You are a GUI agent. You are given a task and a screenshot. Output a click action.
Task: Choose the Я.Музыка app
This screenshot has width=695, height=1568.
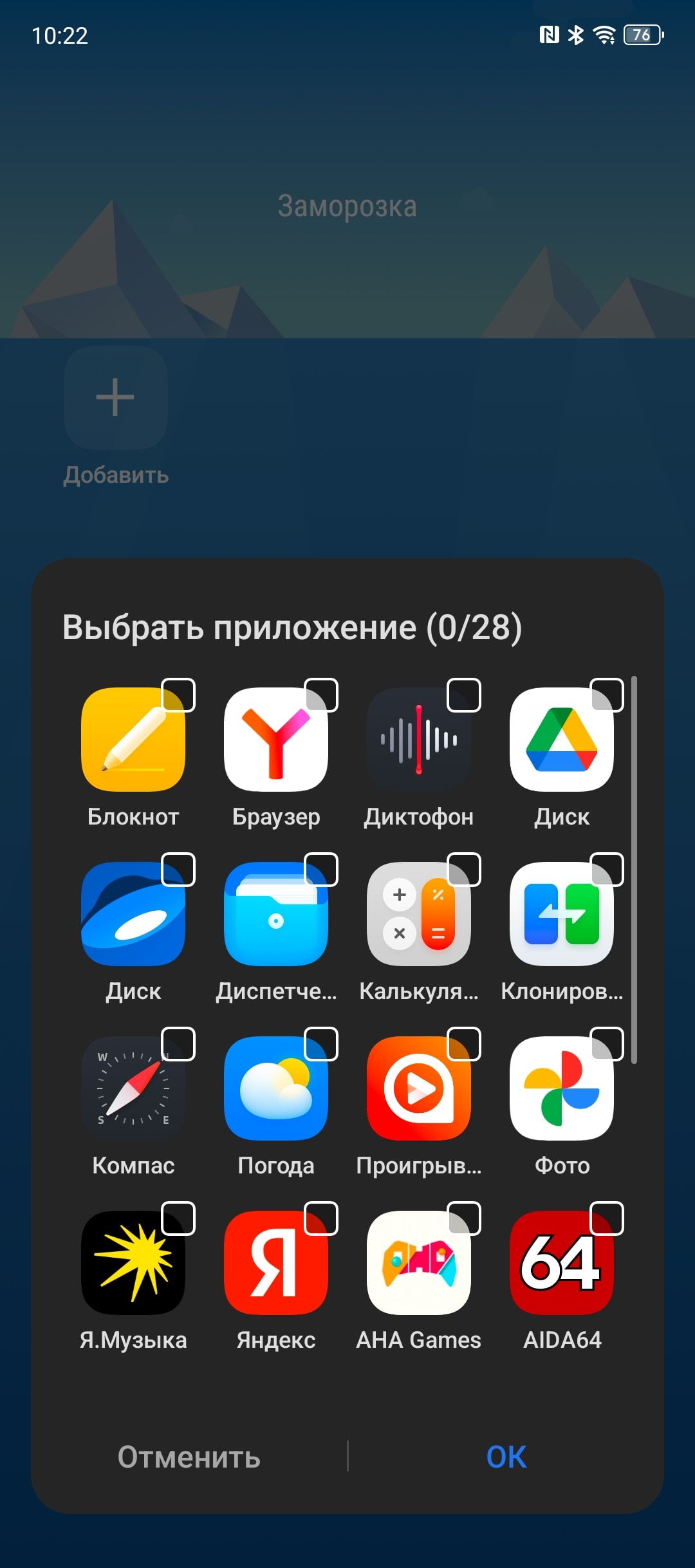point(133,1263)
